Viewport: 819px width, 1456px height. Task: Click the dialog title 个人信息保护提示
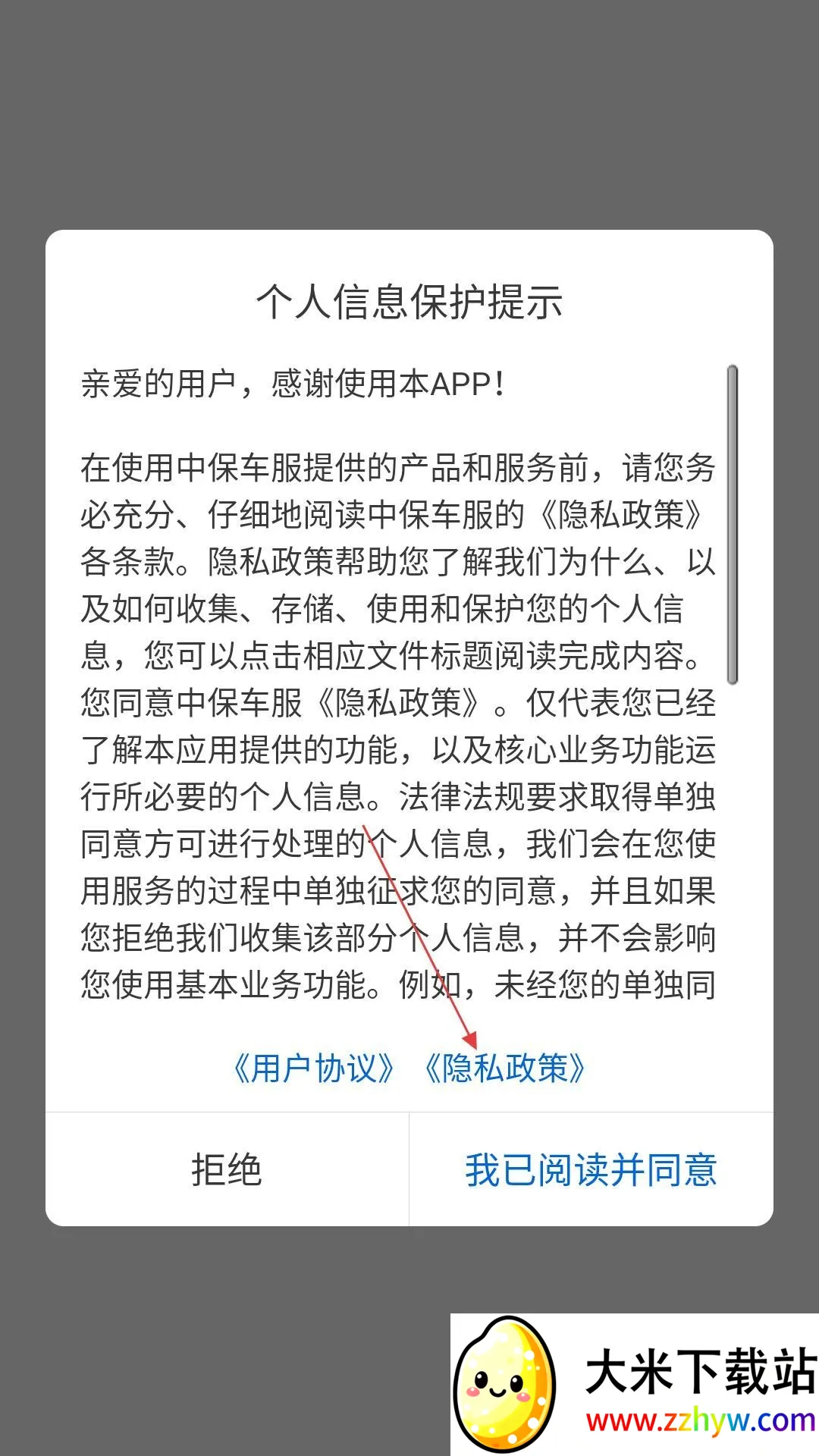(409, 299)
